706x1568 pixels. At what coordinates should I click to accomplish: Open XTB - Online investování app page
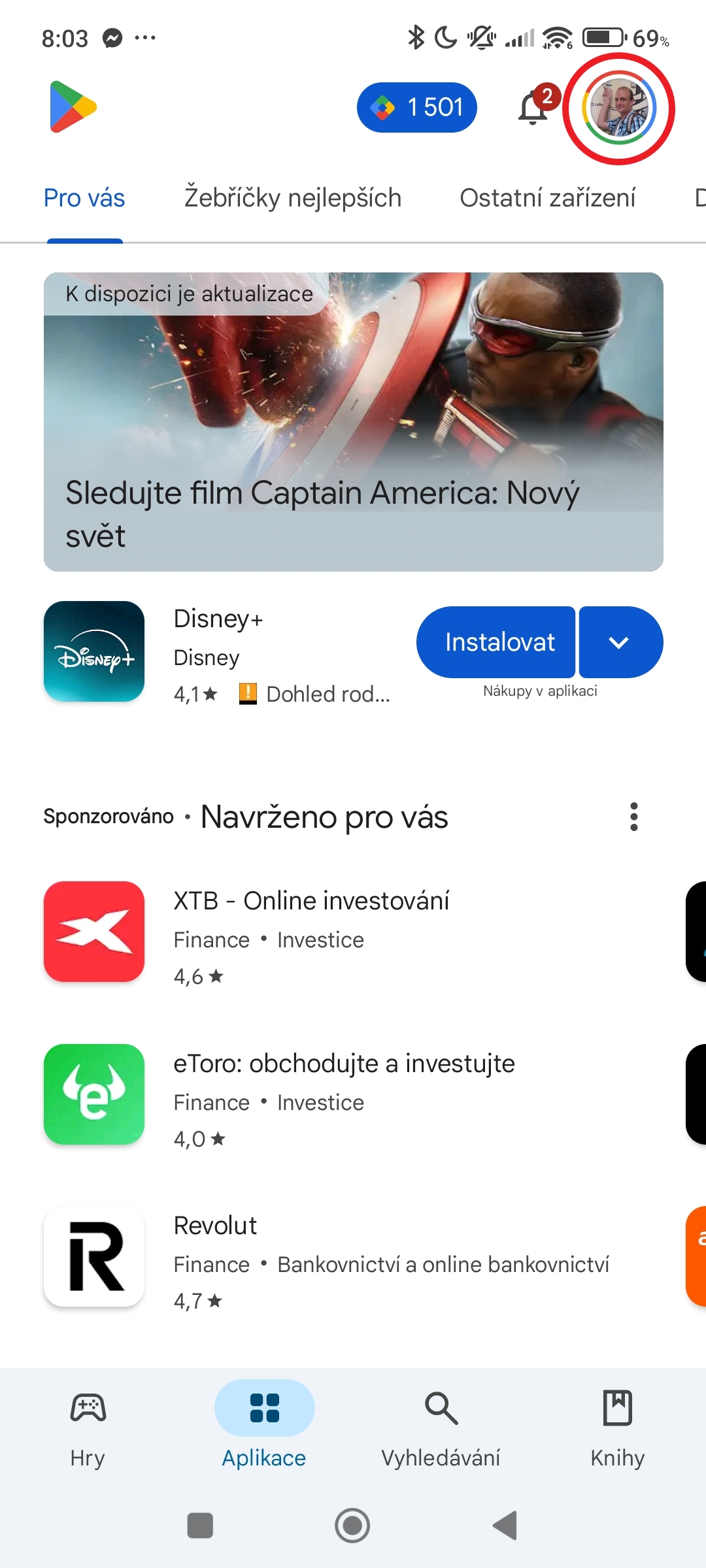tap(311, 931)
